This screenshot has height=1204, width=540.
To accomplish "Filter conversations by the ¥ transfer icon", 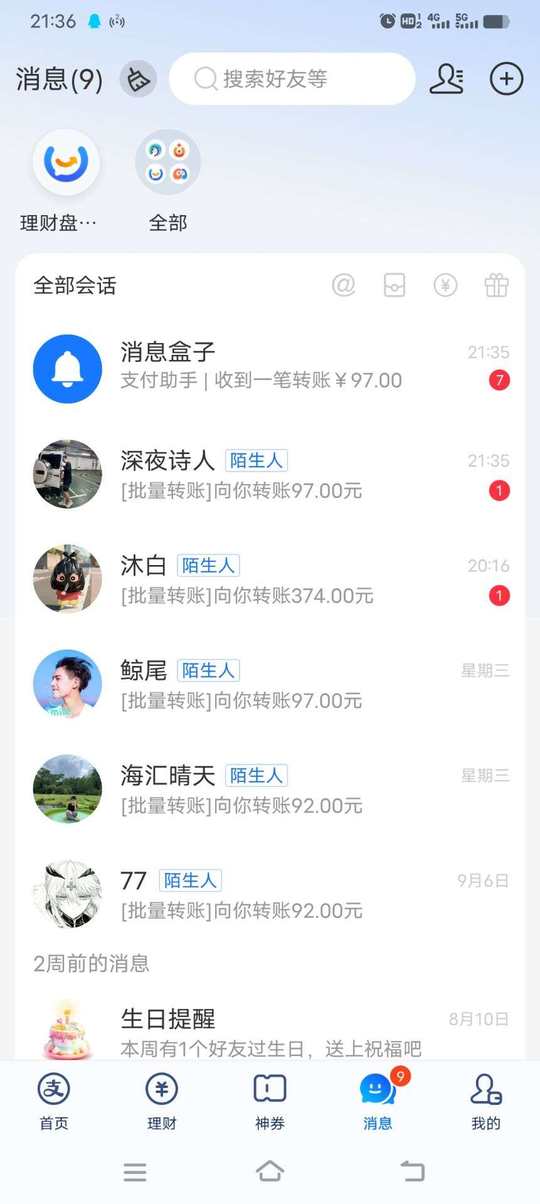I will (445, 286).
